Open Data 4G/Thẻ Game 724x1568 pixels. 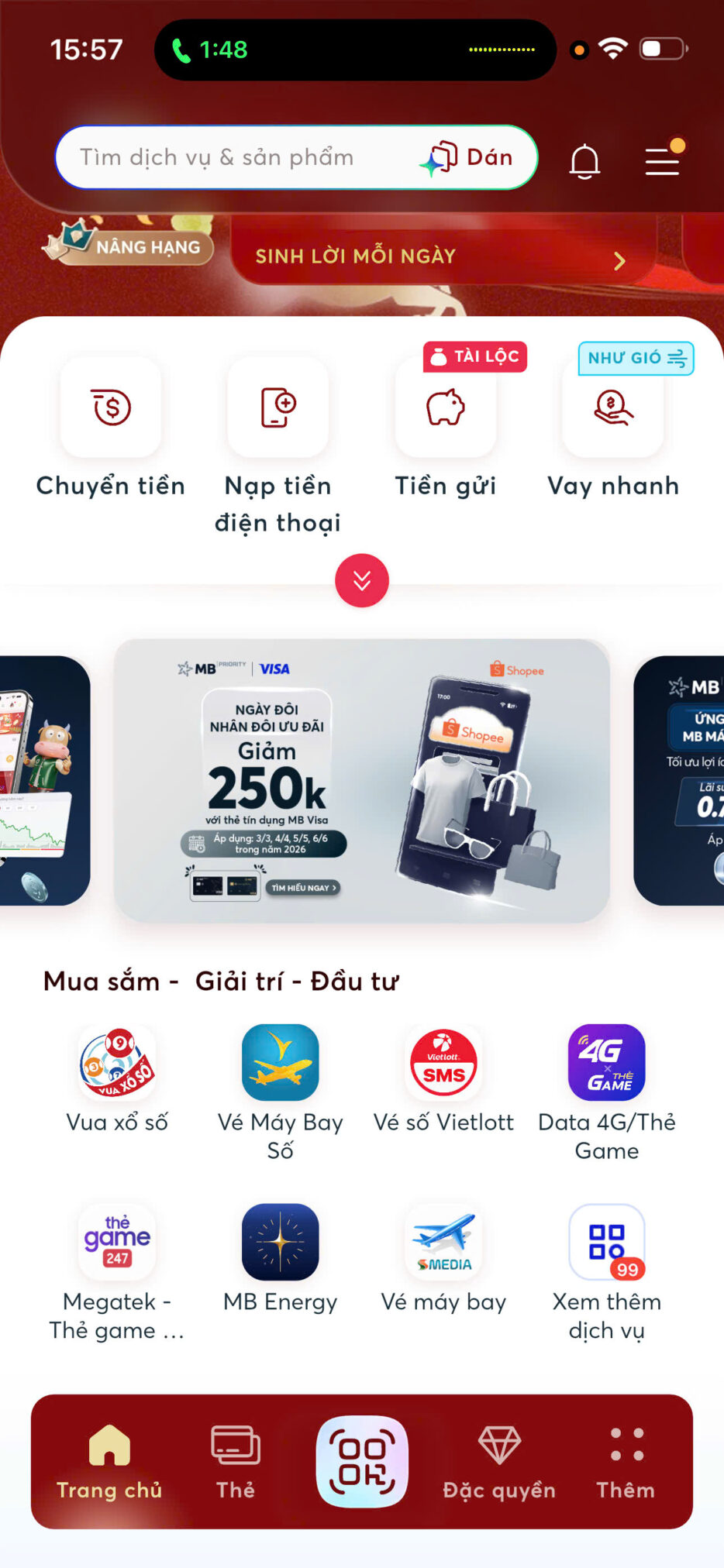pos(607,1064)
